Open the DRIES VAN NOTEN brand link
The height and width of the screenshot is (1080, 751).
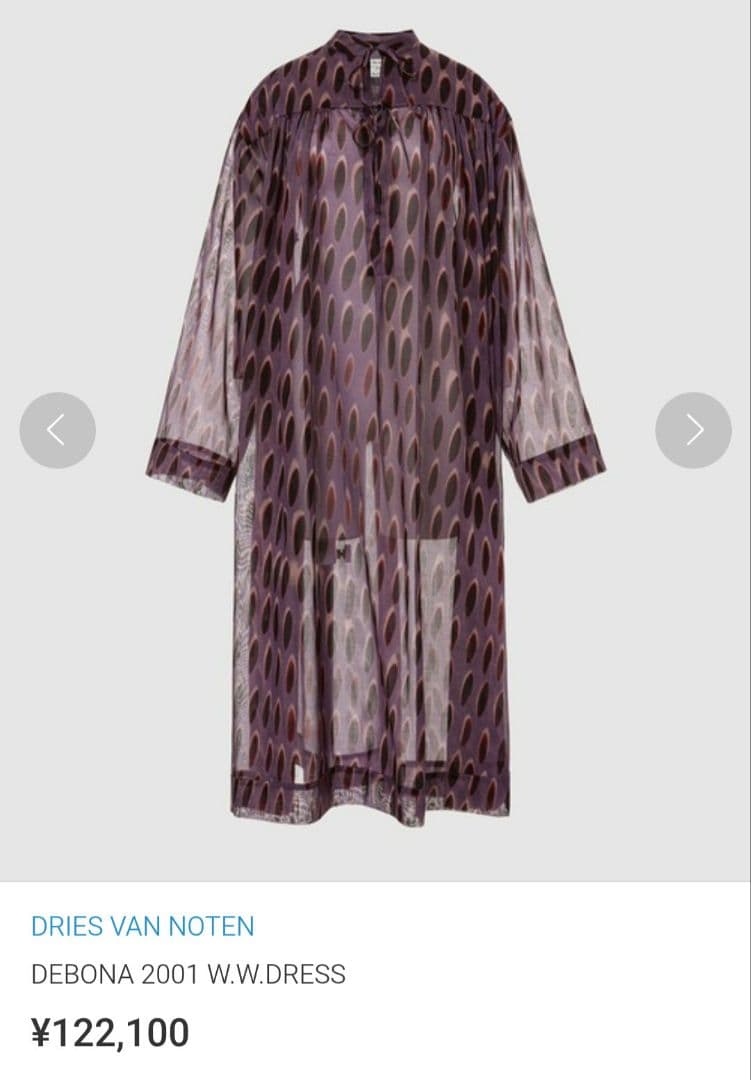(142, 926)
